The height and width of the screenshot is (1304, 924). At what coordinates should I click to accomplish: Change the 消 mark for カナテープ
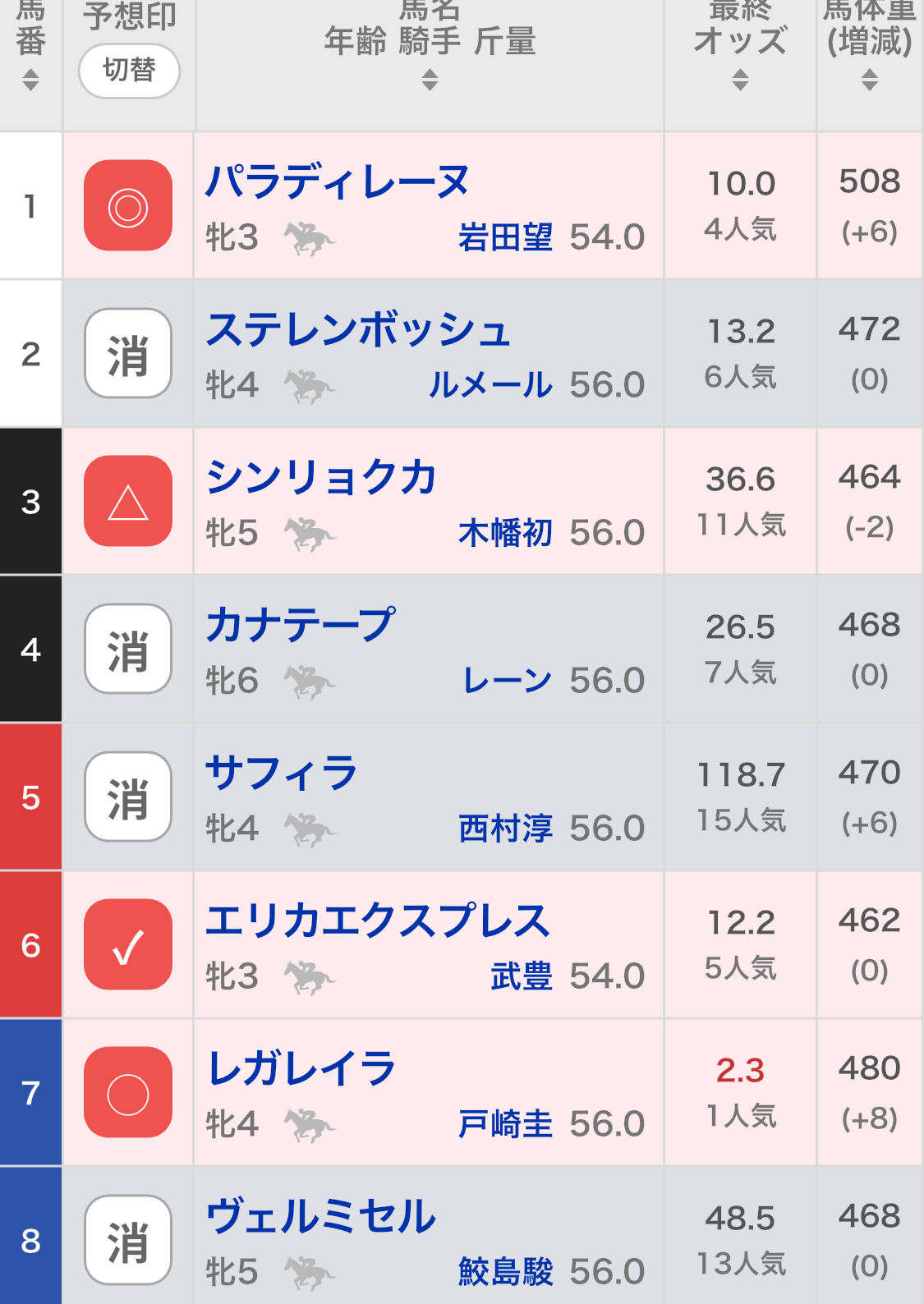pyautogui.click(x=128, y=650)
